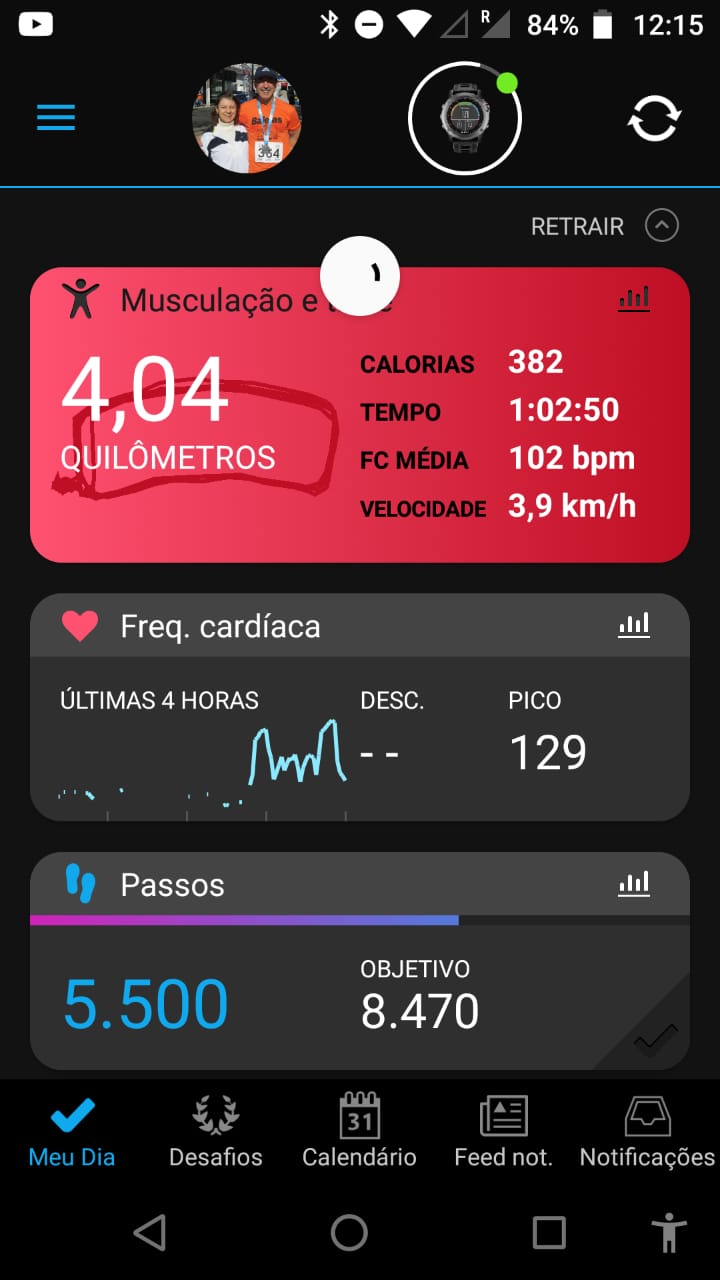Tap the system back button
The width and height of the screenshot is (720, 1280).
point(150,1233)
